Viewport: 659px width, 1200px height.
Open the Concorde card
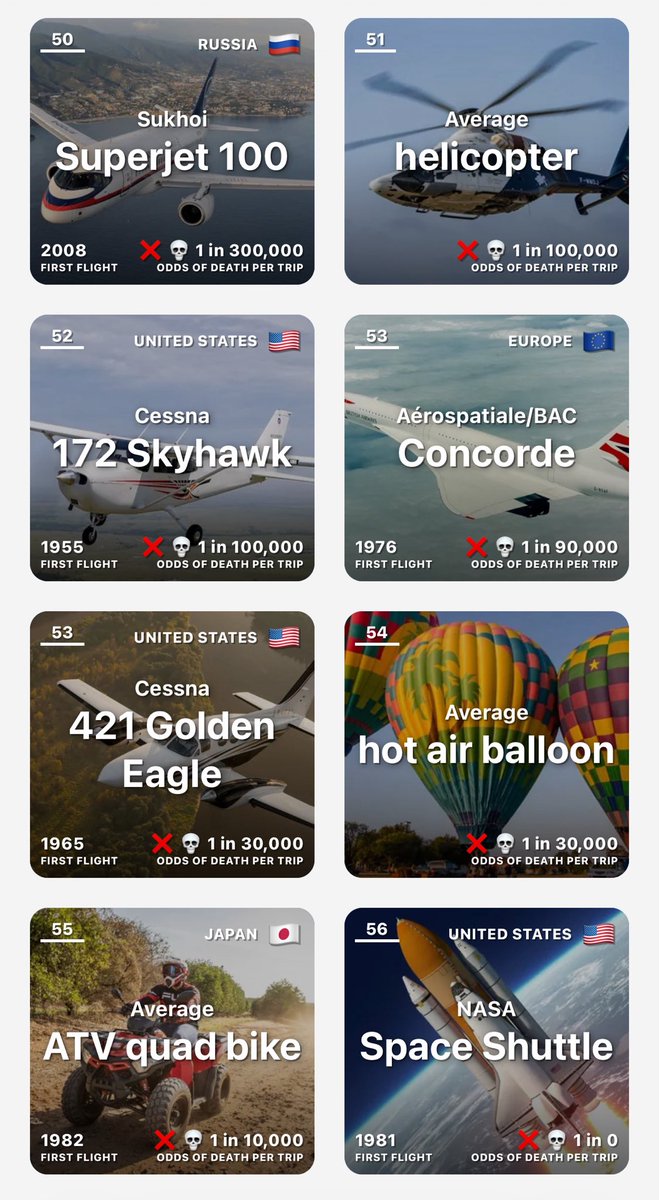(x=487, y=448)
